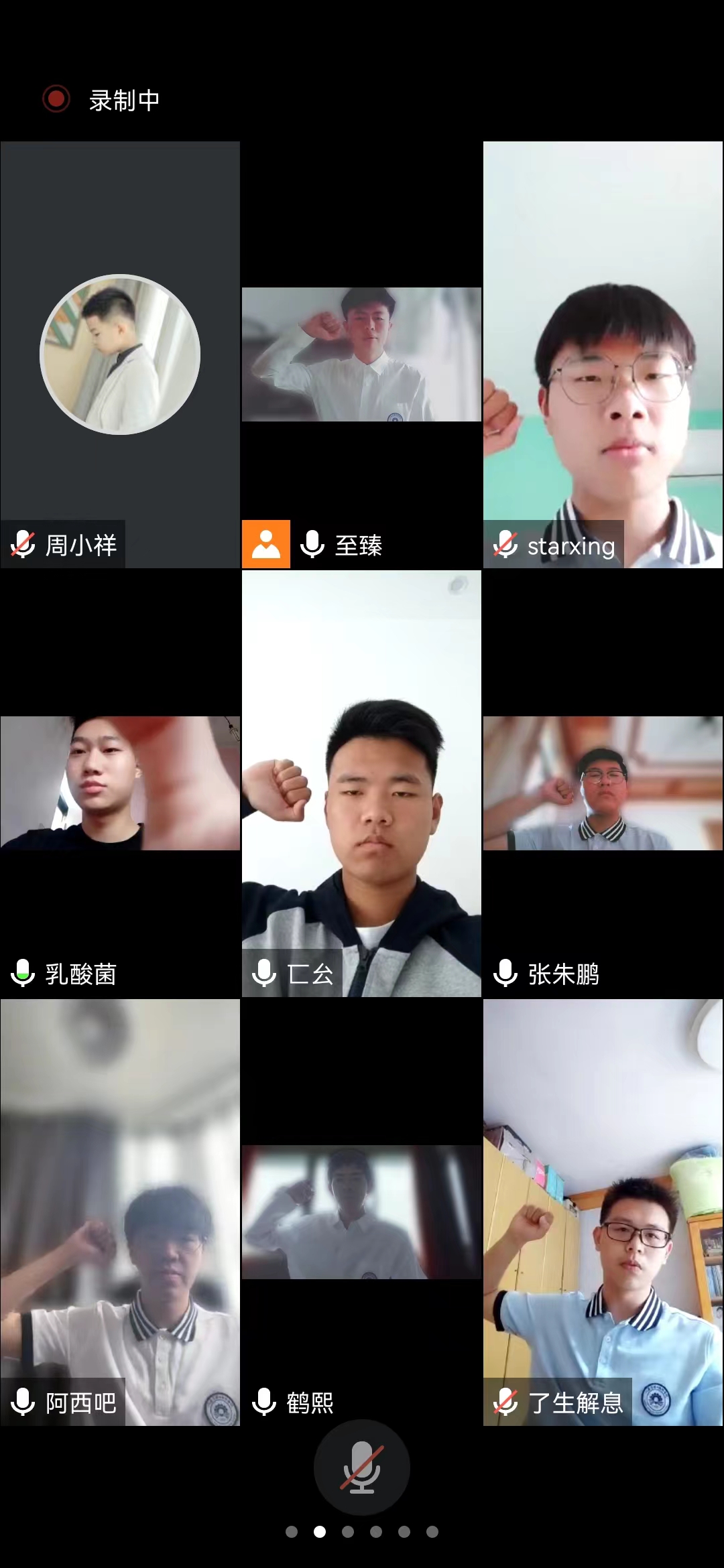Select 阿西吧's video tile

(x=120, y=1212)
